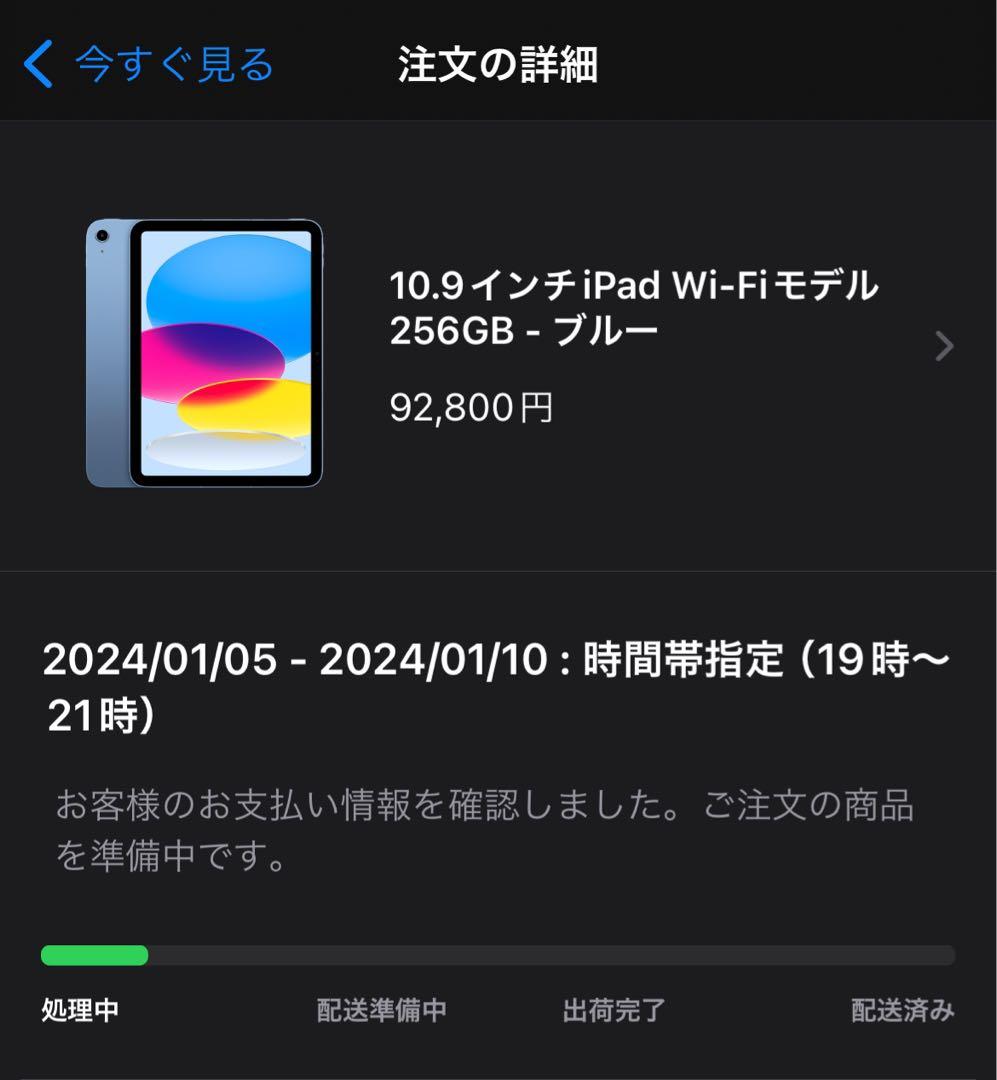997x1080 pixels.
Task: Tap the right chevron next to the iPad listing
Action: (941, 346)
